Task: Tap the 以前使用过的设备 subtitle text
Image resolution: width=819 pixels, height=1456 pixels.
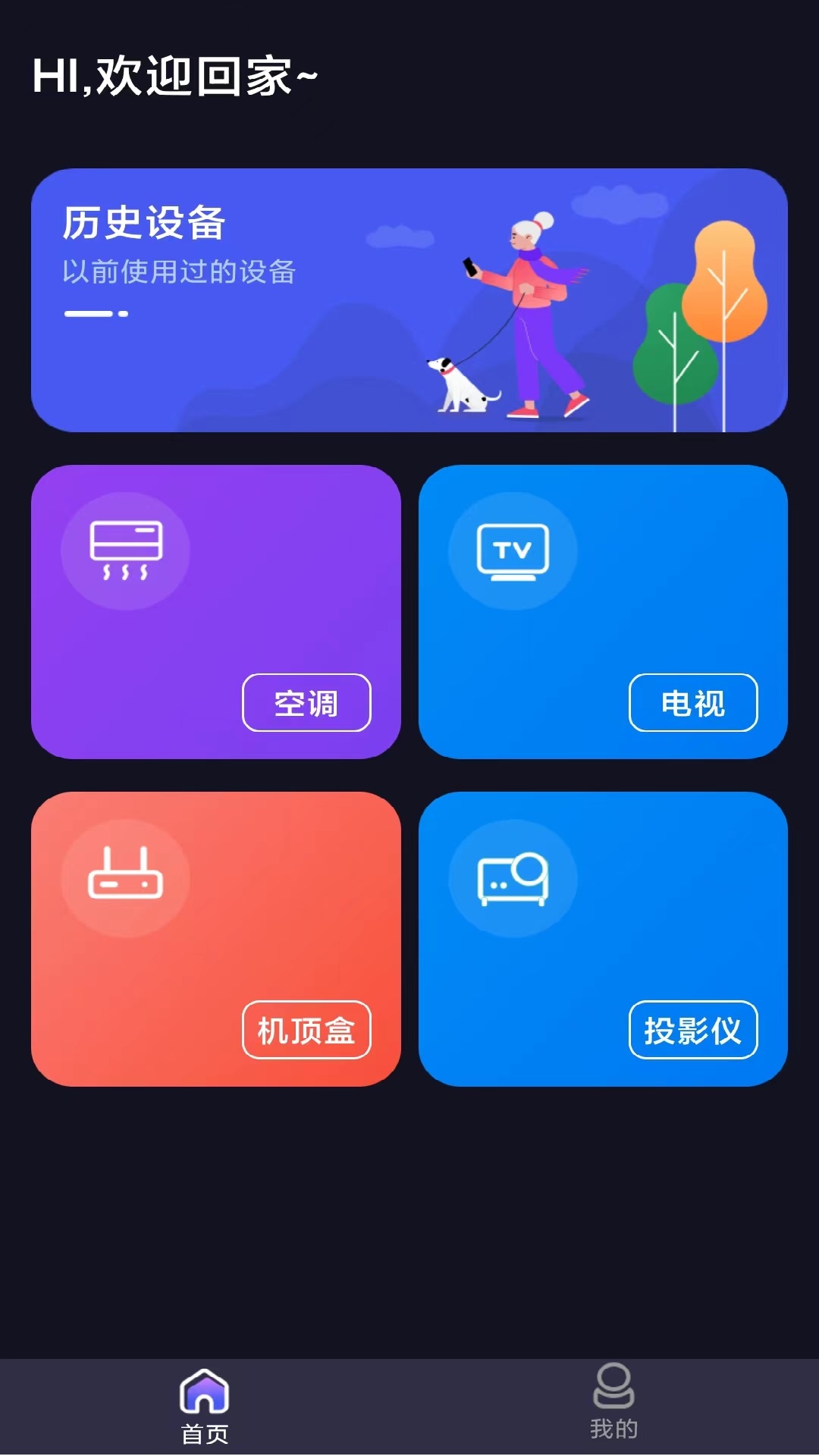Action: [x=179, y=273]
